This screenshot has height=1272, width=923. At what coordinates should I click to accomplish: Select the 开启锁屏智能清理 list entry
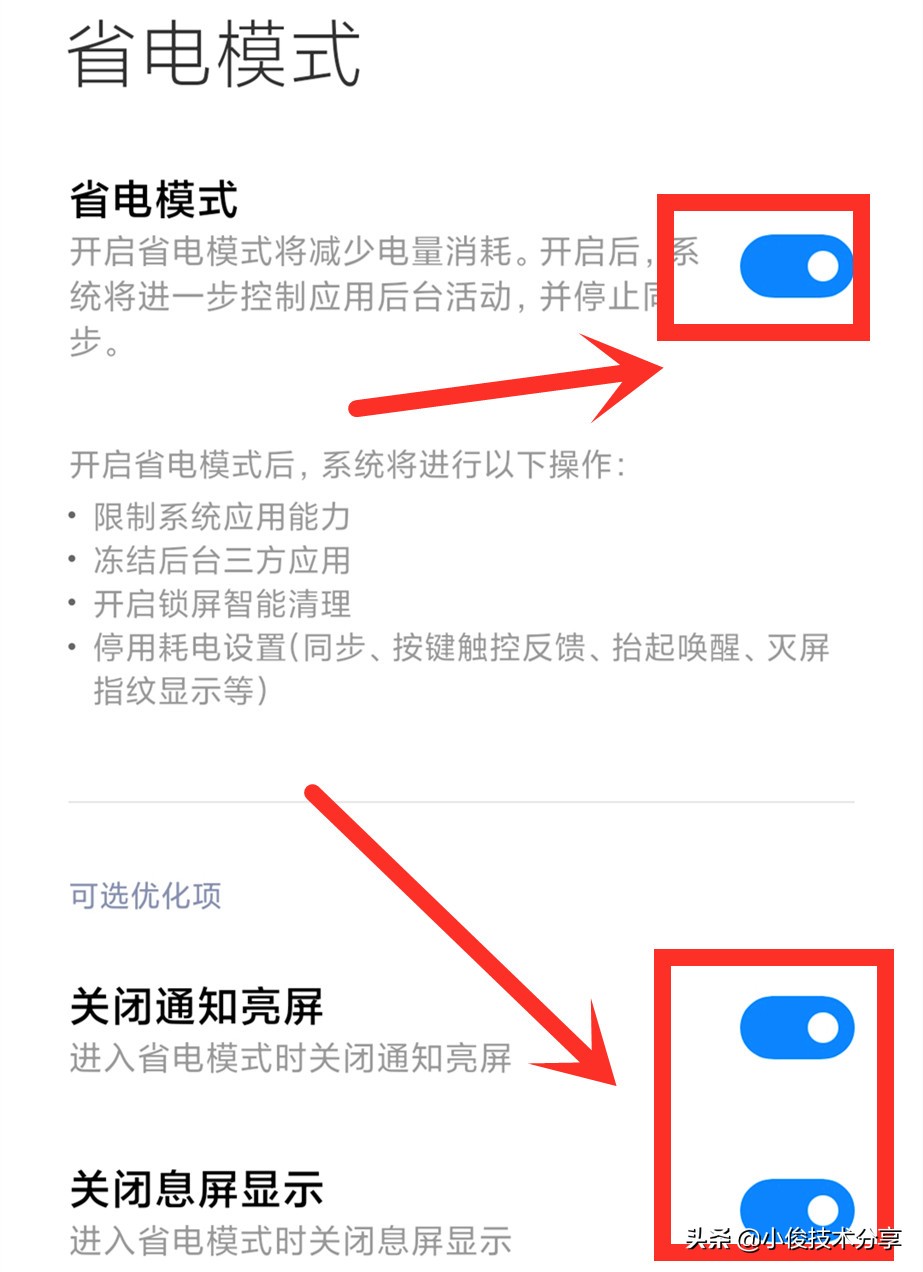pos(215,604)
